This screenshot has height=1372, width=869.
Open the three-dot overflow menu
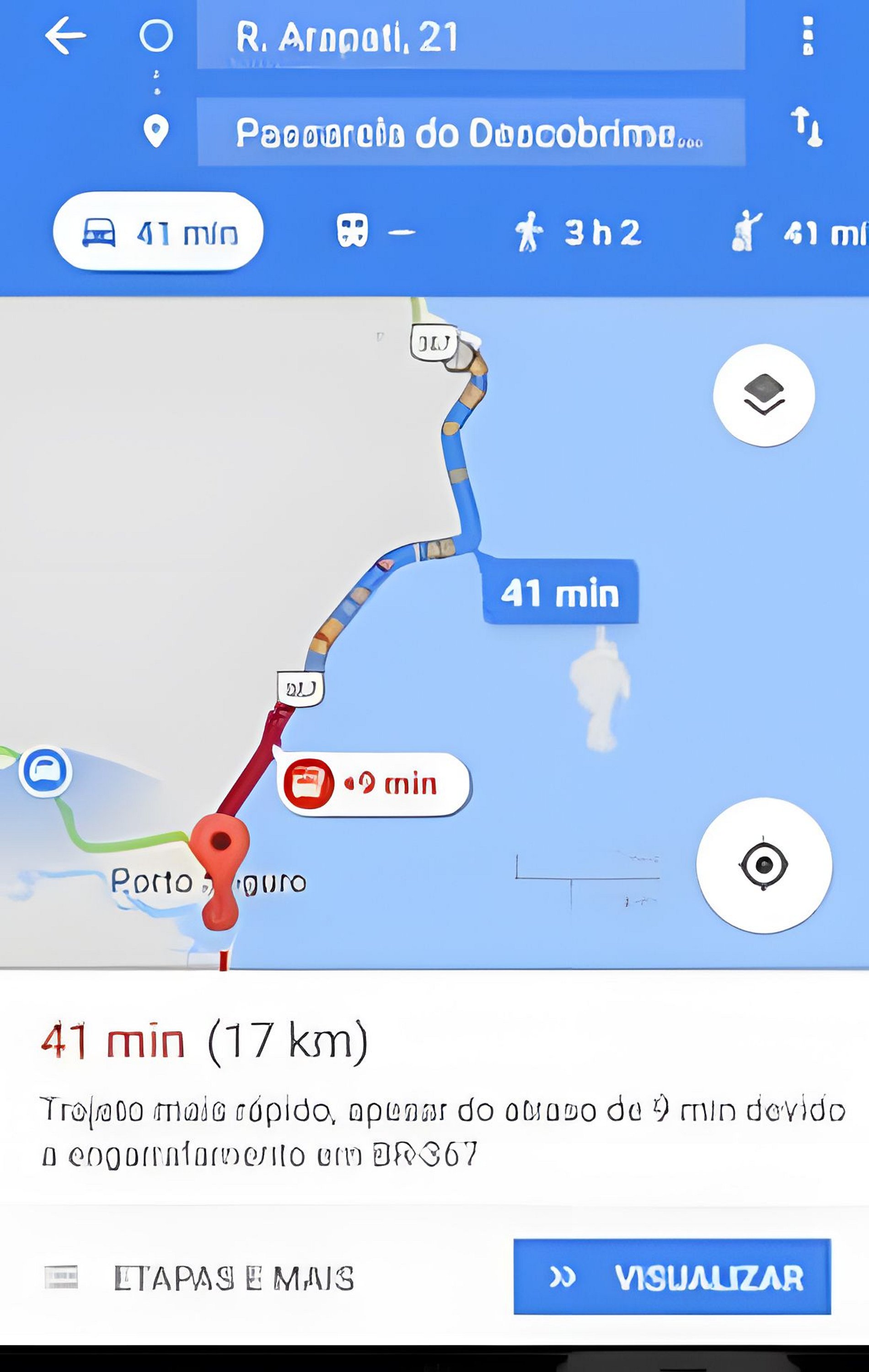pyautogui.click(x=807, y=35)
